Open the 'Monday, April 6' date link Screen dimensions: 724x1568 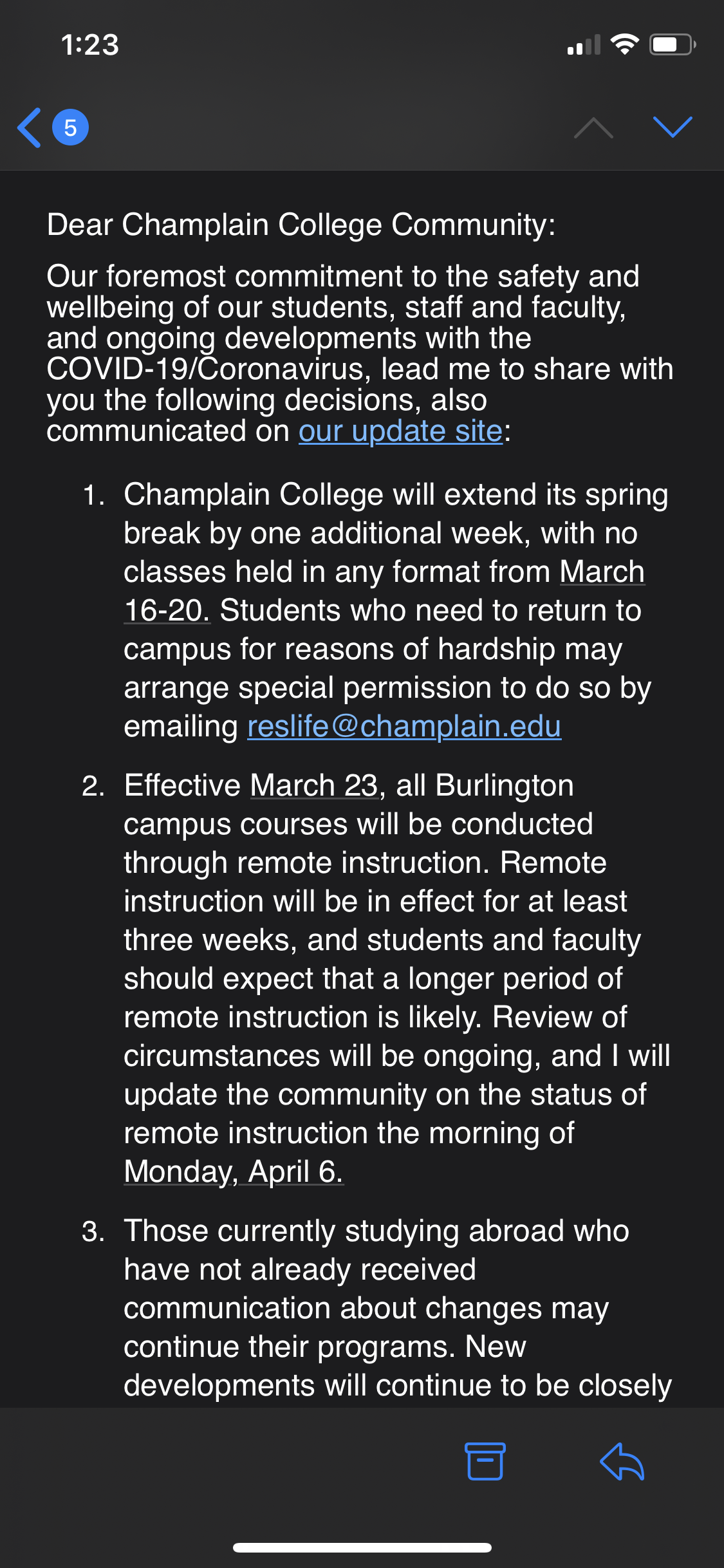(233, 1171)
